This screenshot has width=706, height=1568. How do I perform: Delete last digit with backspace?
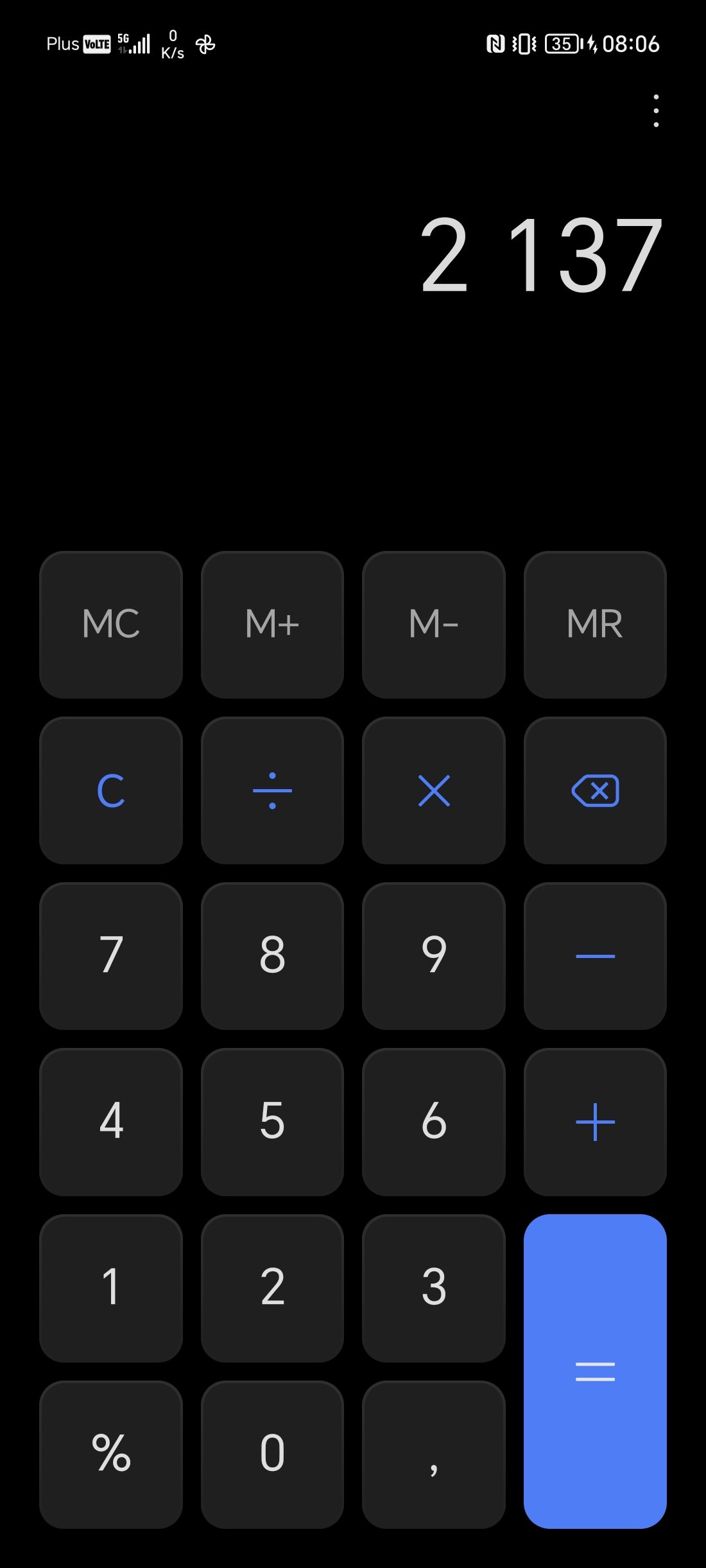[x=595, y=790]
